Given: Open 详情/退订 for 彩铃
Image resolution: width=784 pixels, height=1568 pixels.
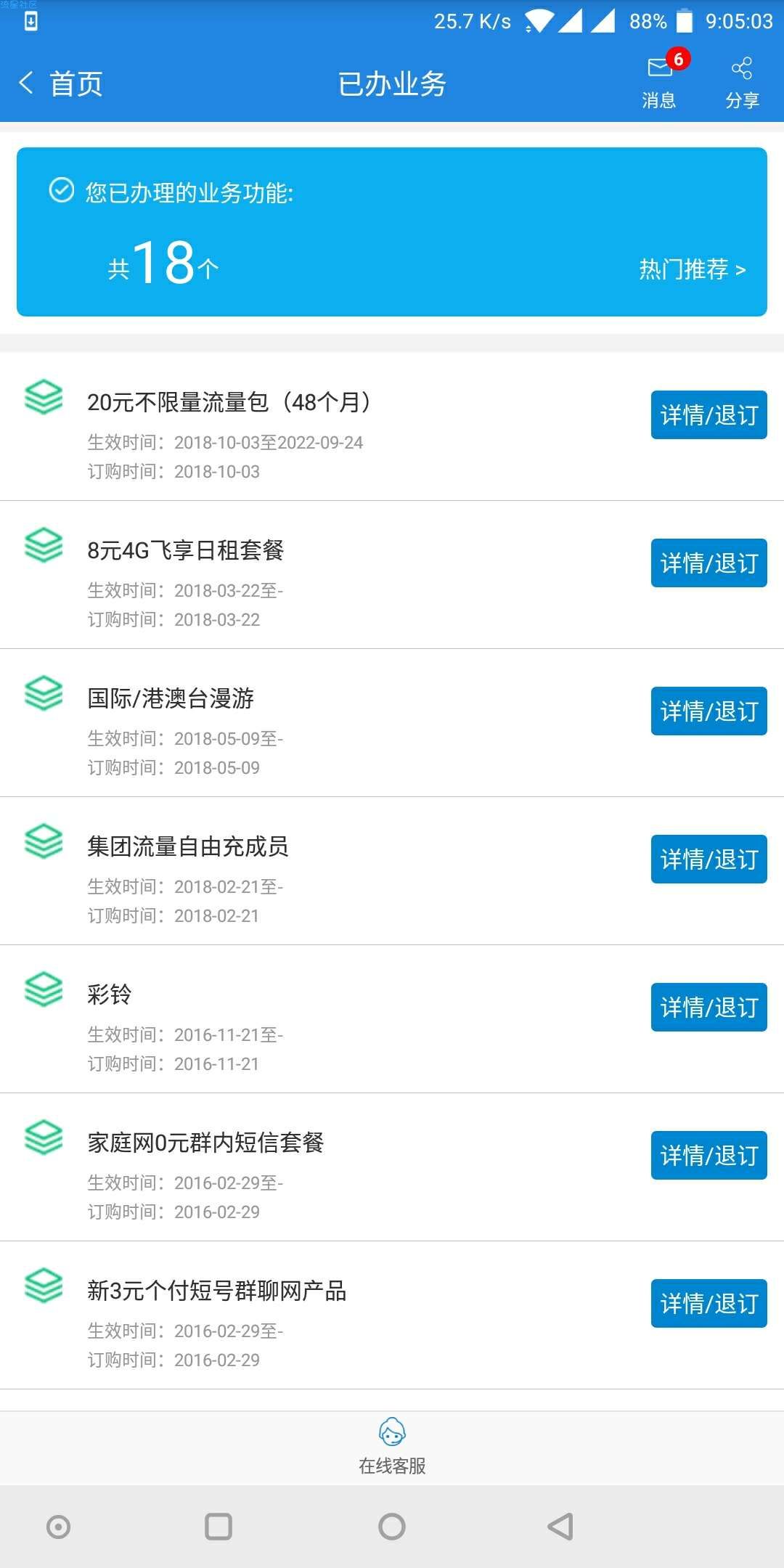Looking at the screenshot, I should (709, 1008).
